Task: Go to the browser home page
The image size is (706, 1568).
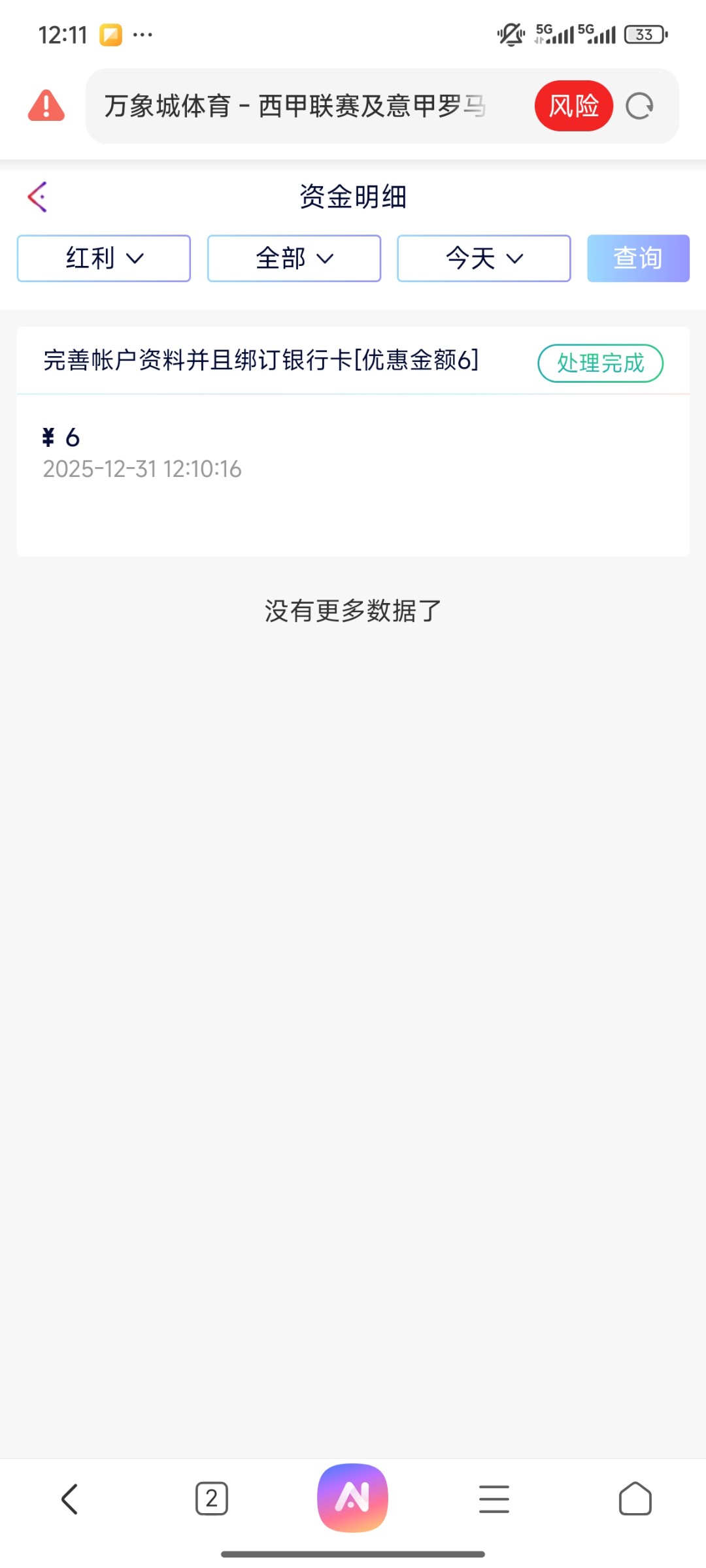Action: point(635,1499)
